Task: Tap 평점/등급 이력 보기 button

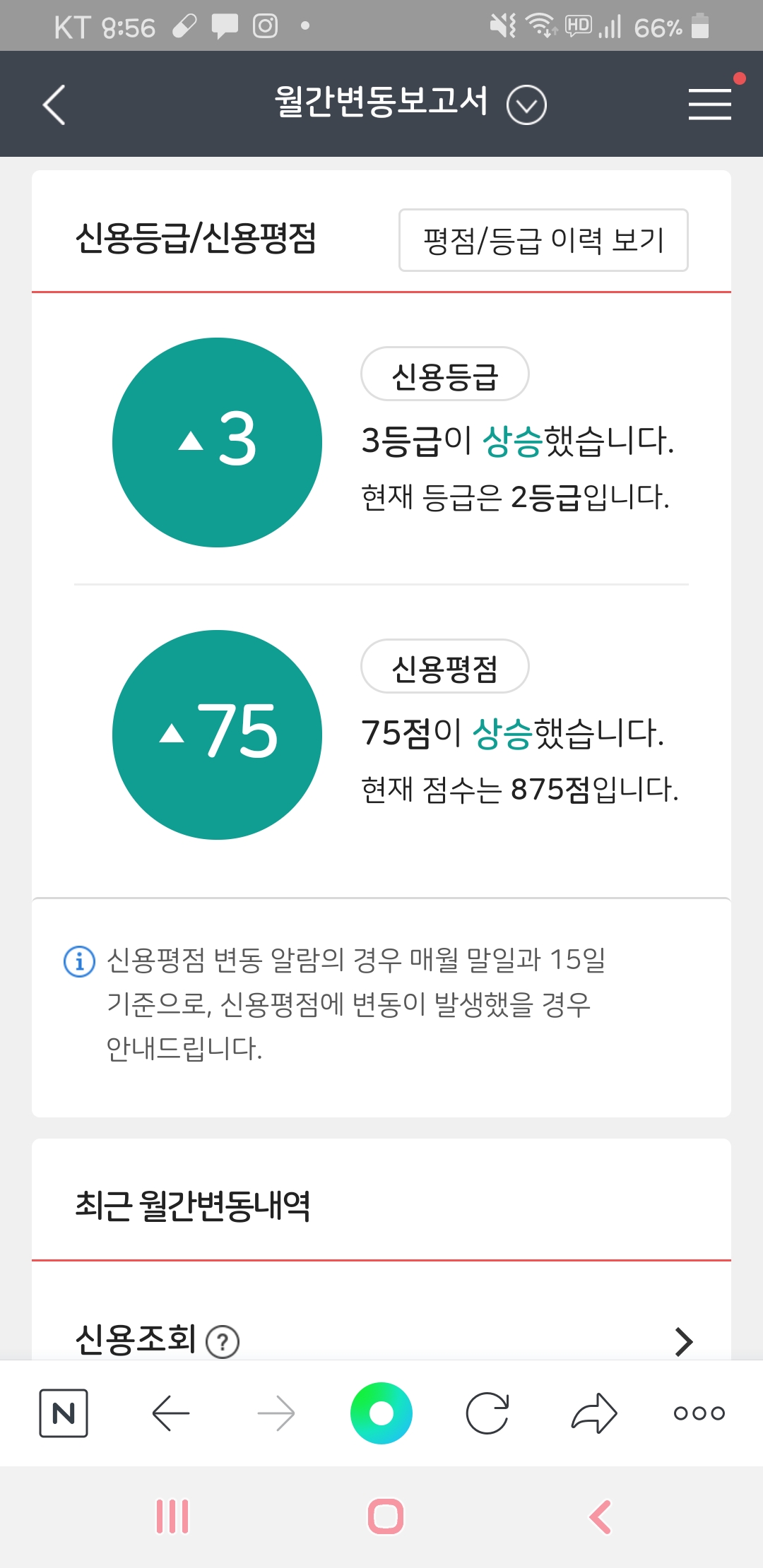Action: pos(543,240)
